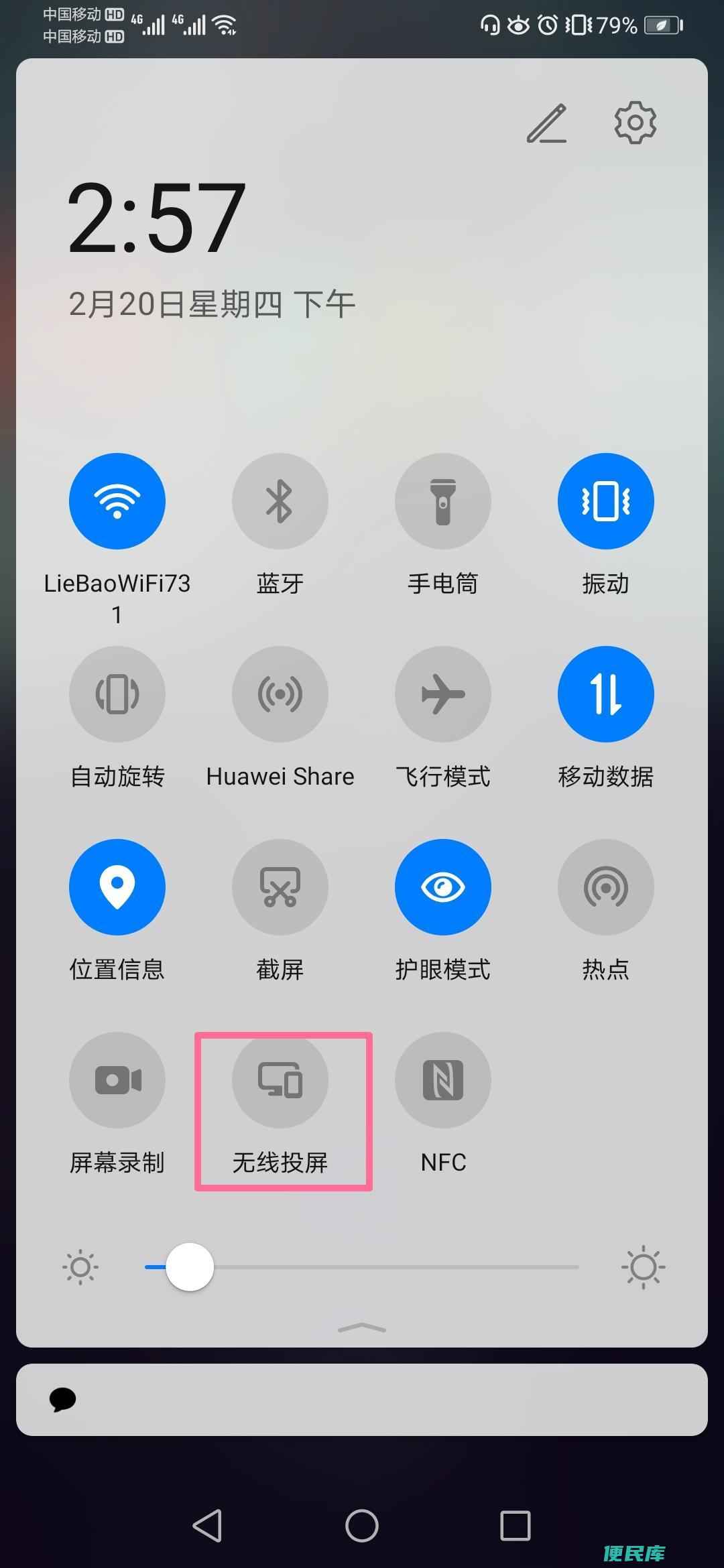Edit the quick settings tiles
Viewport: 724px width, 1568px height.
(x=546, y=123)
